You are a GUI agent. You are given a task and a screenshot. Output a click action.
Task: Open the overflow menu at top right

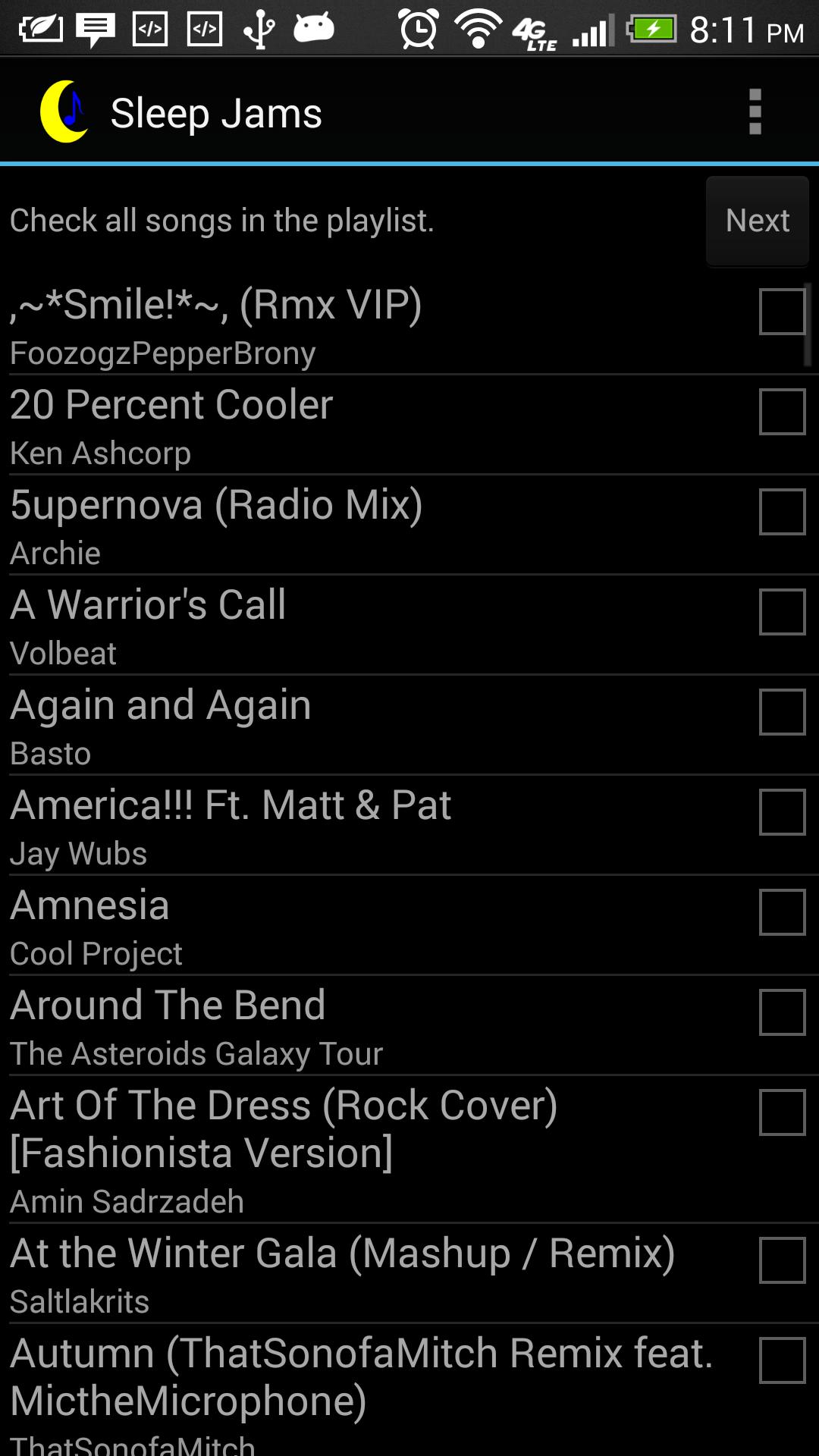(755, 111)
